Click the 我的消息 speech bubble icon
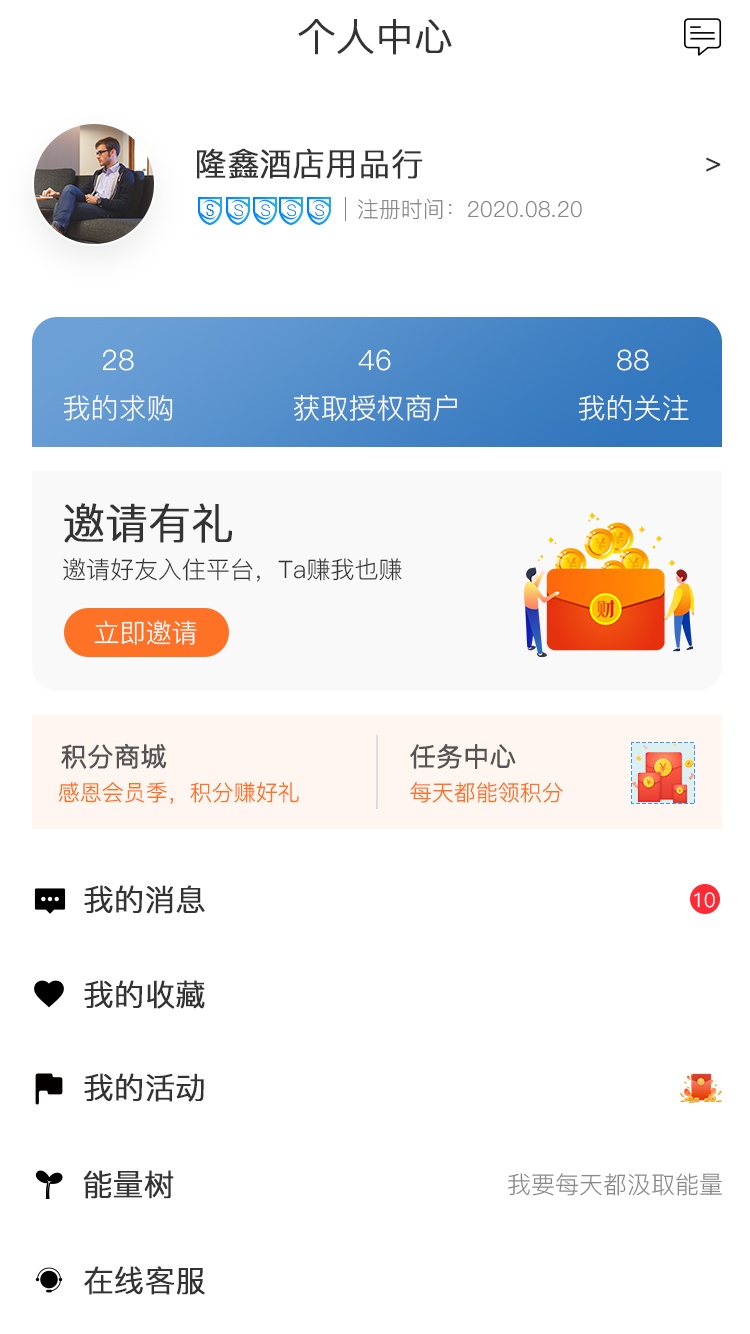Viewport: 750px width, 1334px height. coord(48,900)
